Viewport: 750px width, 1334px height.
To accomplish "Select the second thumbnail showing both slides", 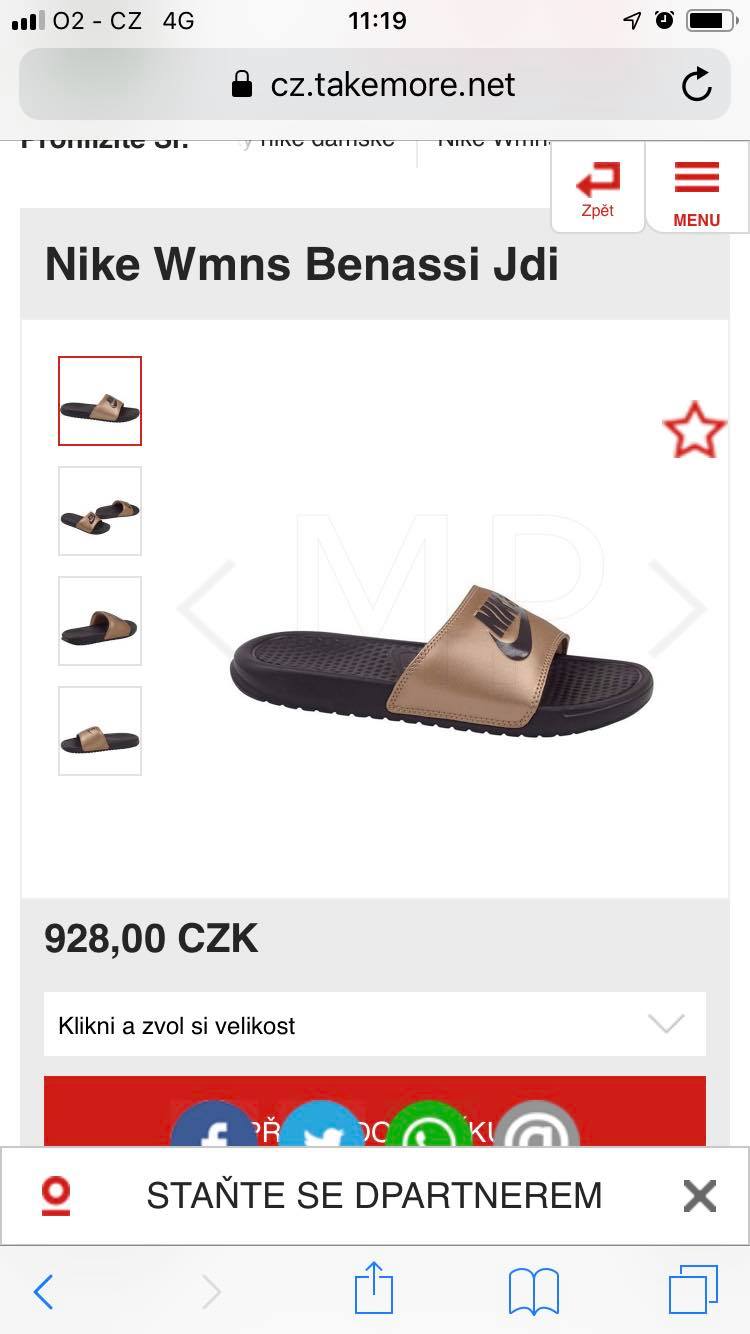I will (100, 511).
